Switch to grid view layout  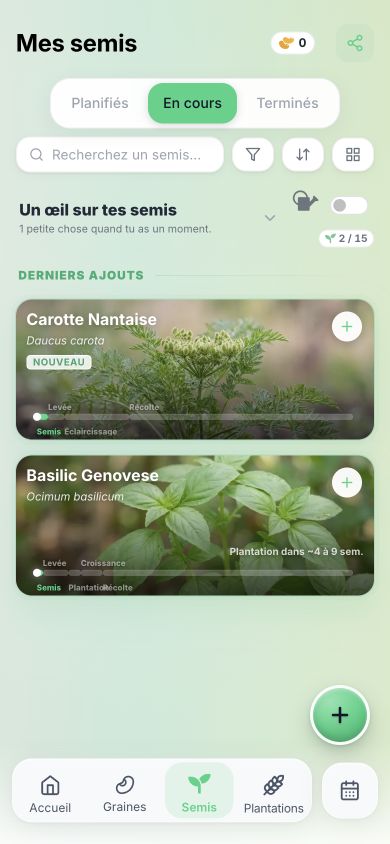353,155
